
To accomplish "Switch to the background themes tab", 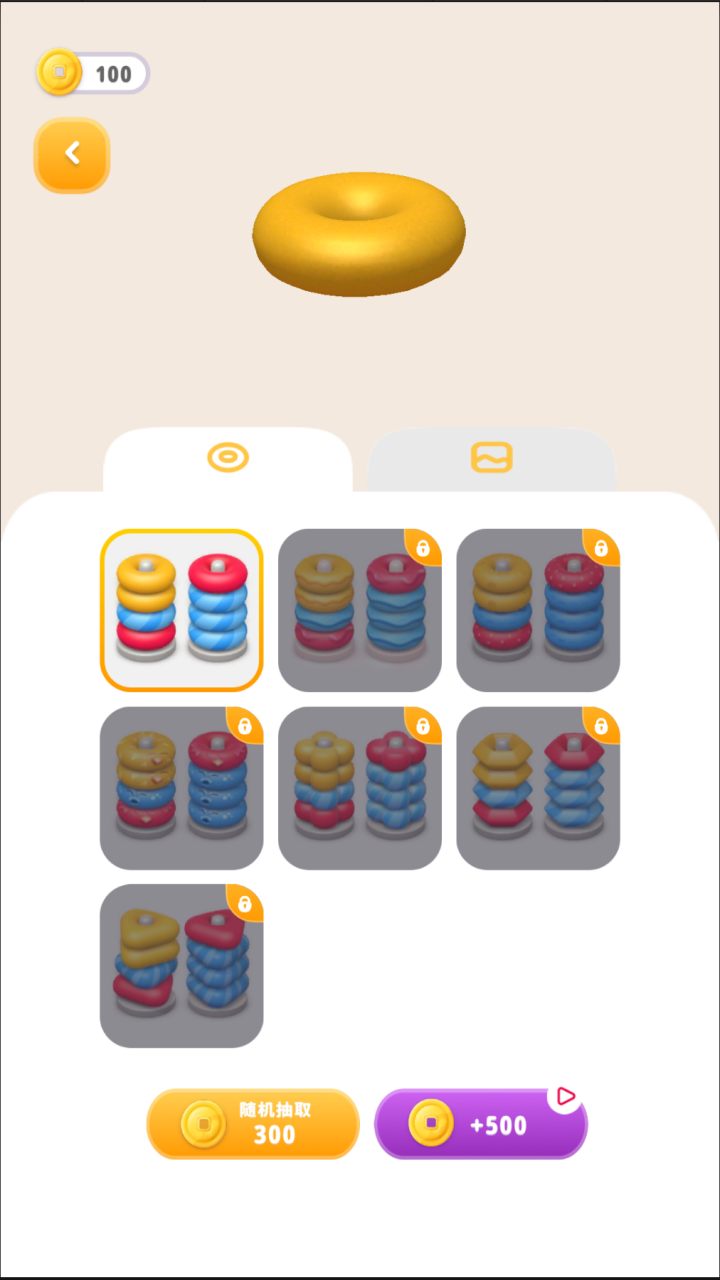I will click(x=492, y=459).
